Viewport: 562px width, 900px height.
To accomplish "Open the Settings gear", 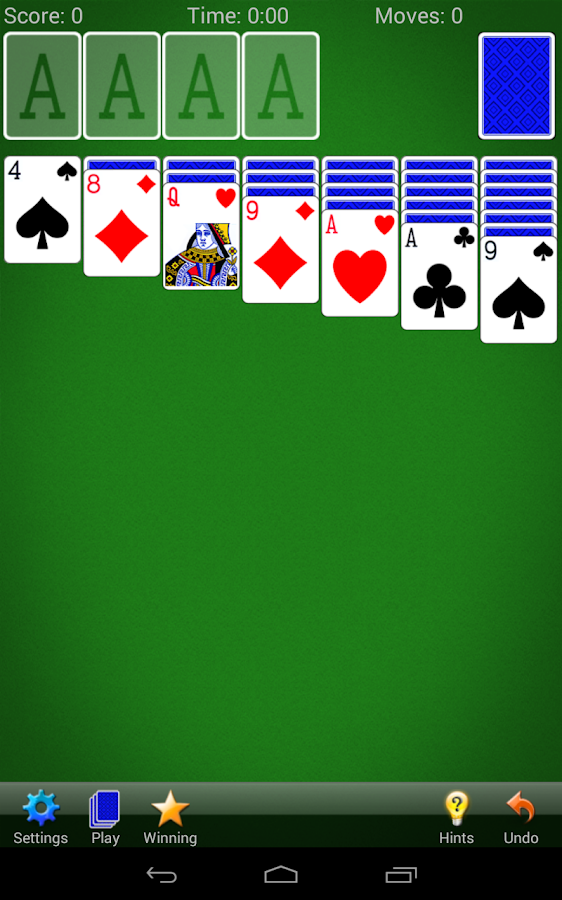I will pyautogui.click(x=40, y=817).
